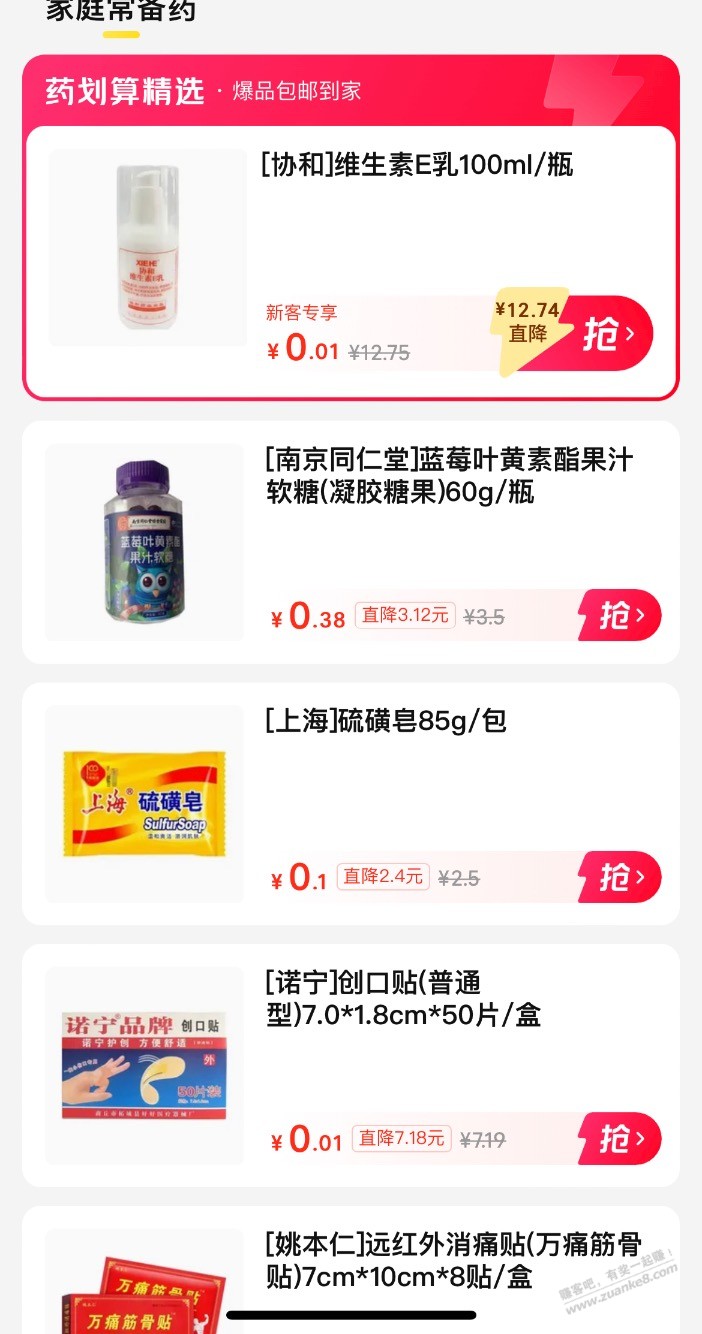Screen dimensions: 702x1334
Task: Open 姚本仁远红外消痛贴 product card
Action: coord(452,1260)
